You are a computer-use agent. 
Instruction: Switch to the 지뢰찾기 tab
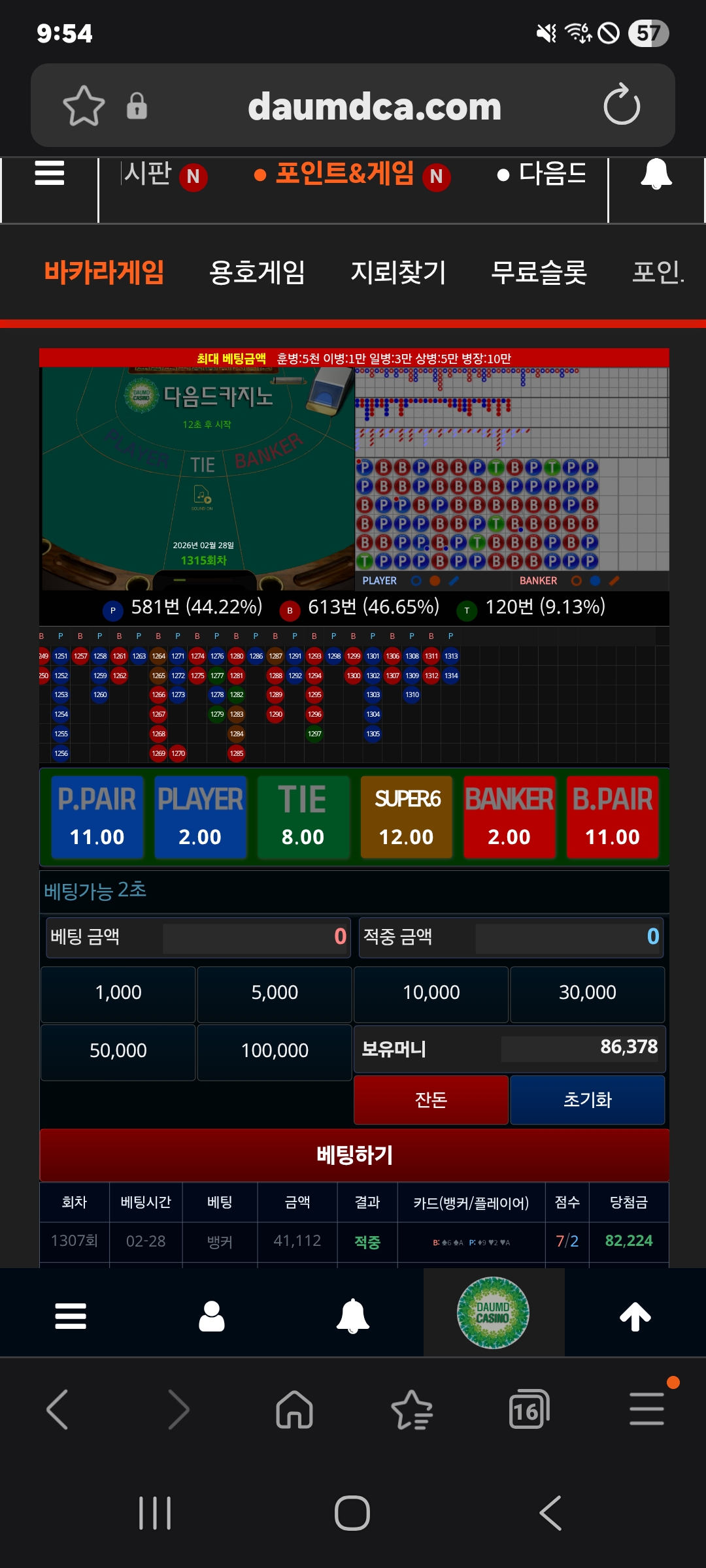(398, 272)
